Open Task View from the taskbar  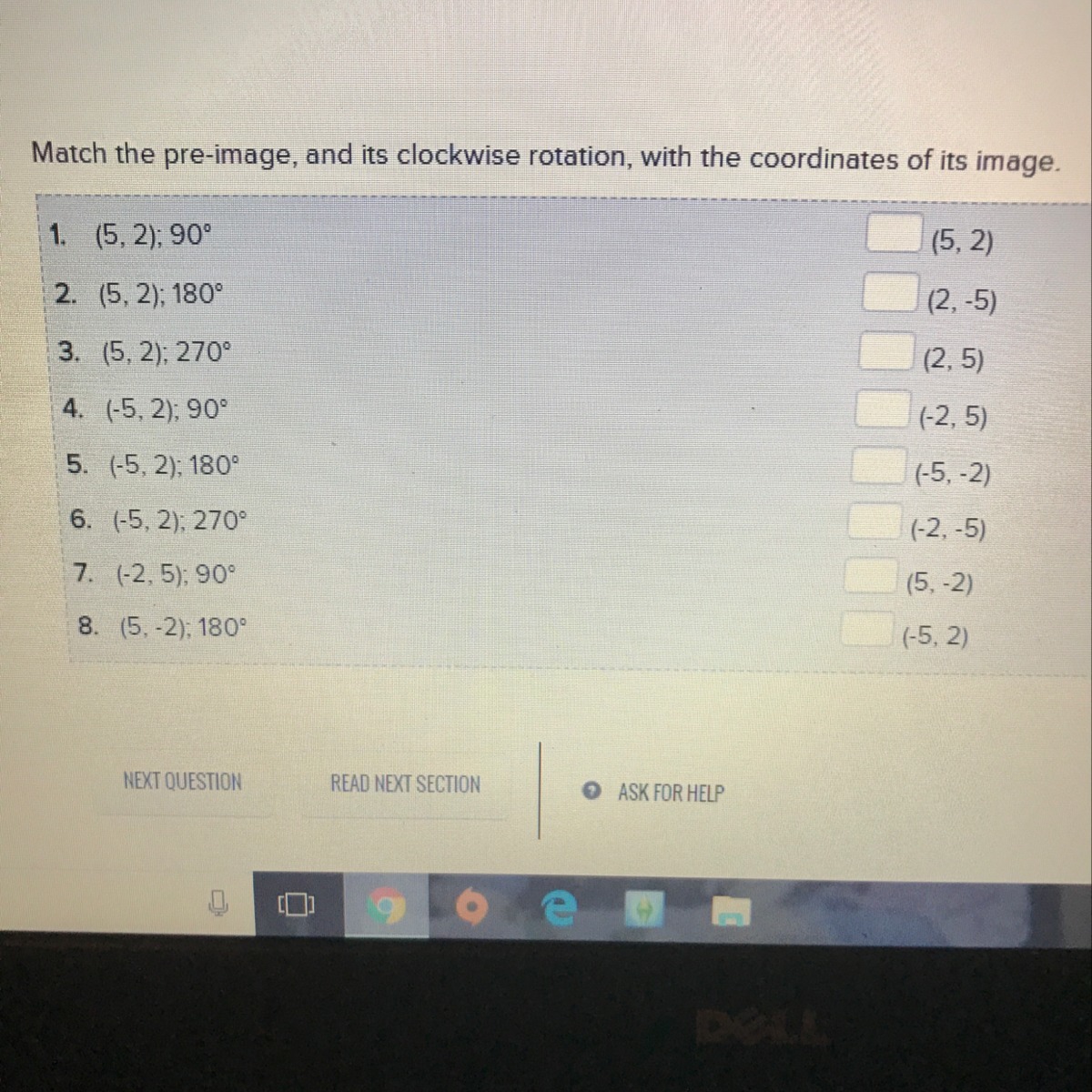pos(297,905)
